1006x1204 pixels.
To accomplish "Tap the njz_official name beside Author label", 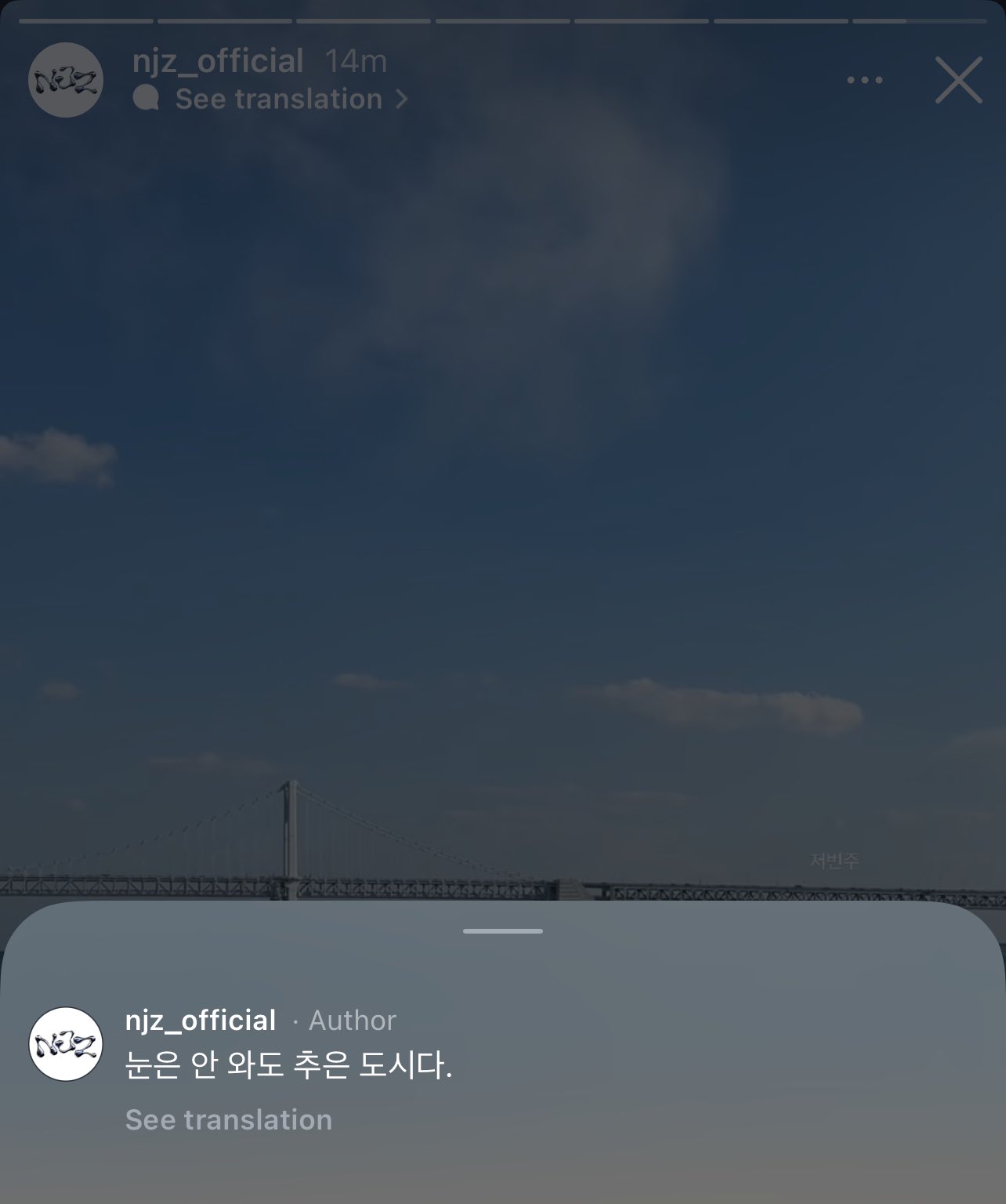I will (x=200, y=1020).
